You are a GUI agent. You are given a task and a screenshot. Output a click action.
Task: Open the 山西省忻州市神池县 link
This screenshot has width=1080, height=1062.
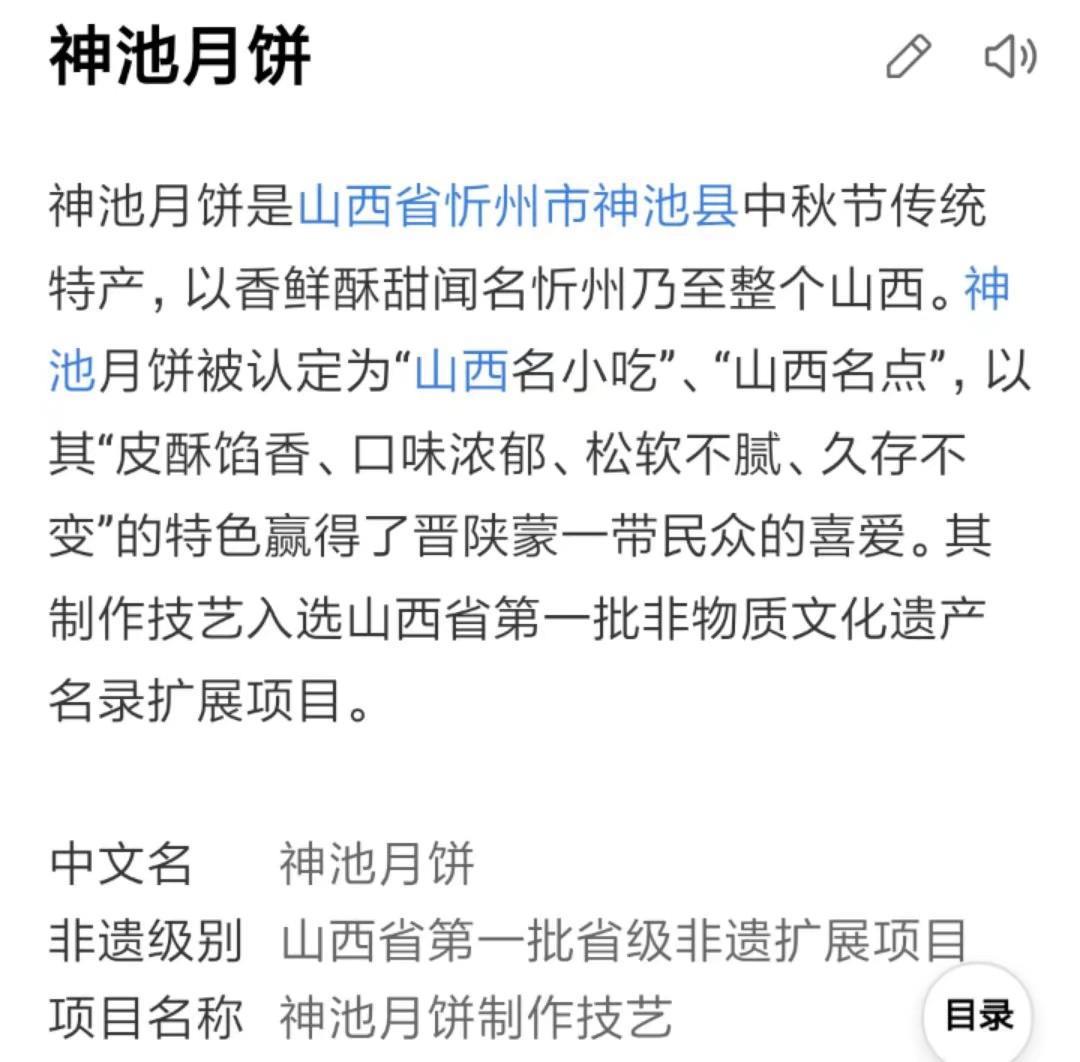pos(518,205)
